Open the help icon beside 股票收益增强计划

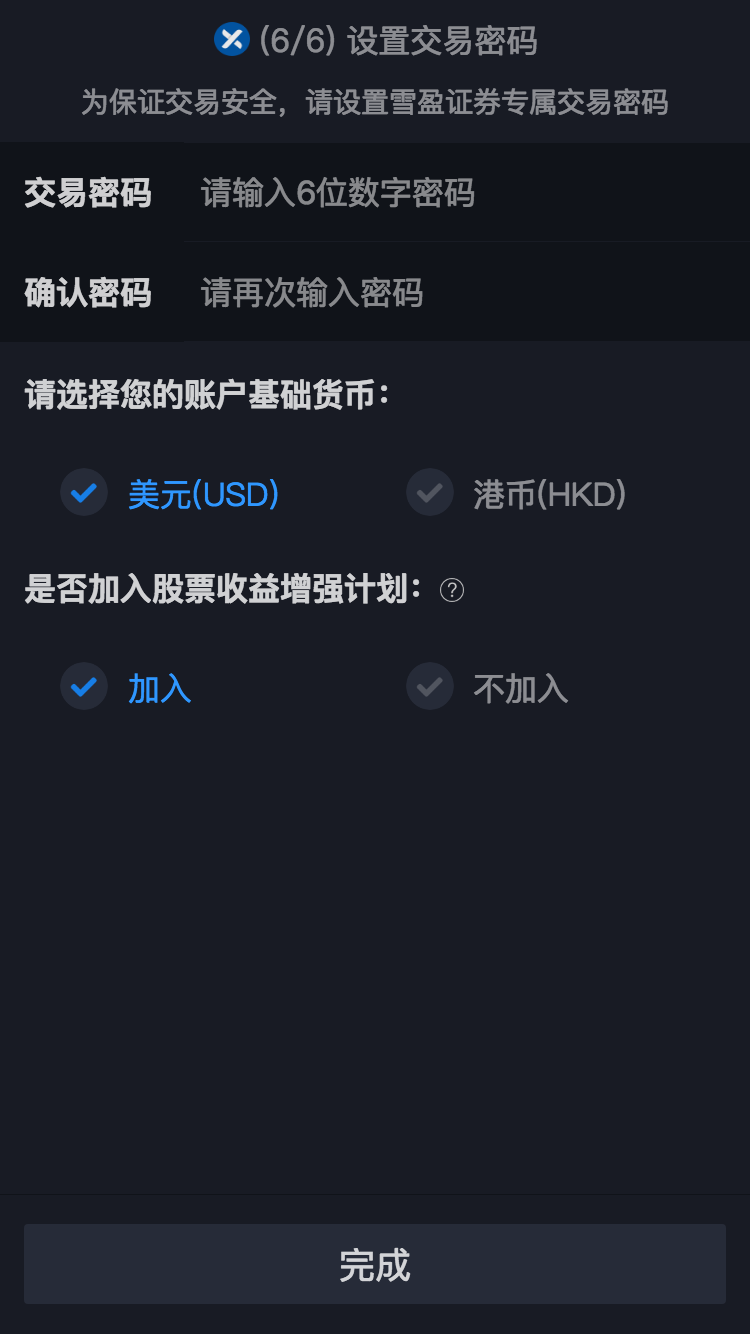coord(452,590)
